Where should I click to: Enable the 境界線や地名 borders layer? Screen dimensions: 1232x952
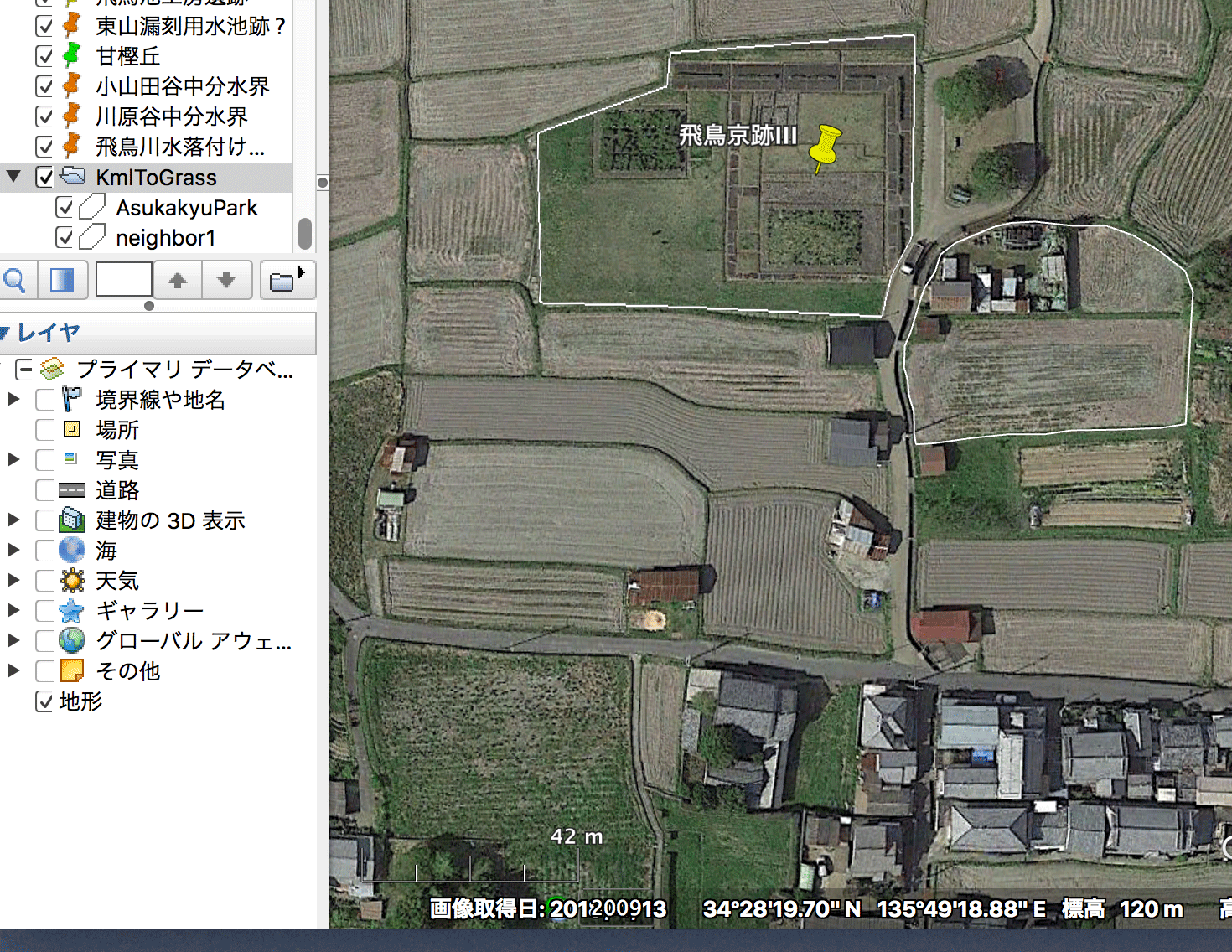(x=44, y=400)
